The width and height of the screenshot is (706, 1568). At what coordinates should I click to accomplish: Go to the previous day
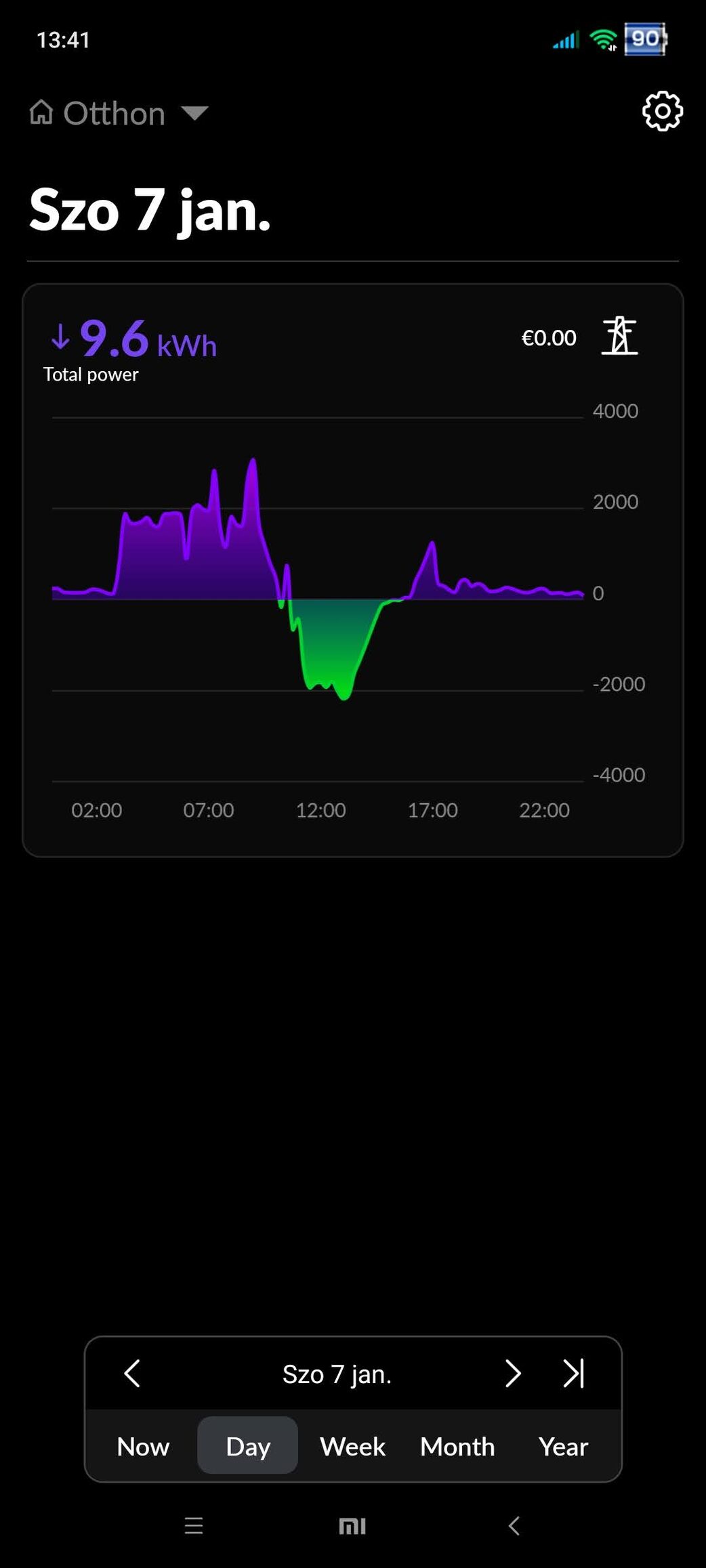(x=132, y=1374)
